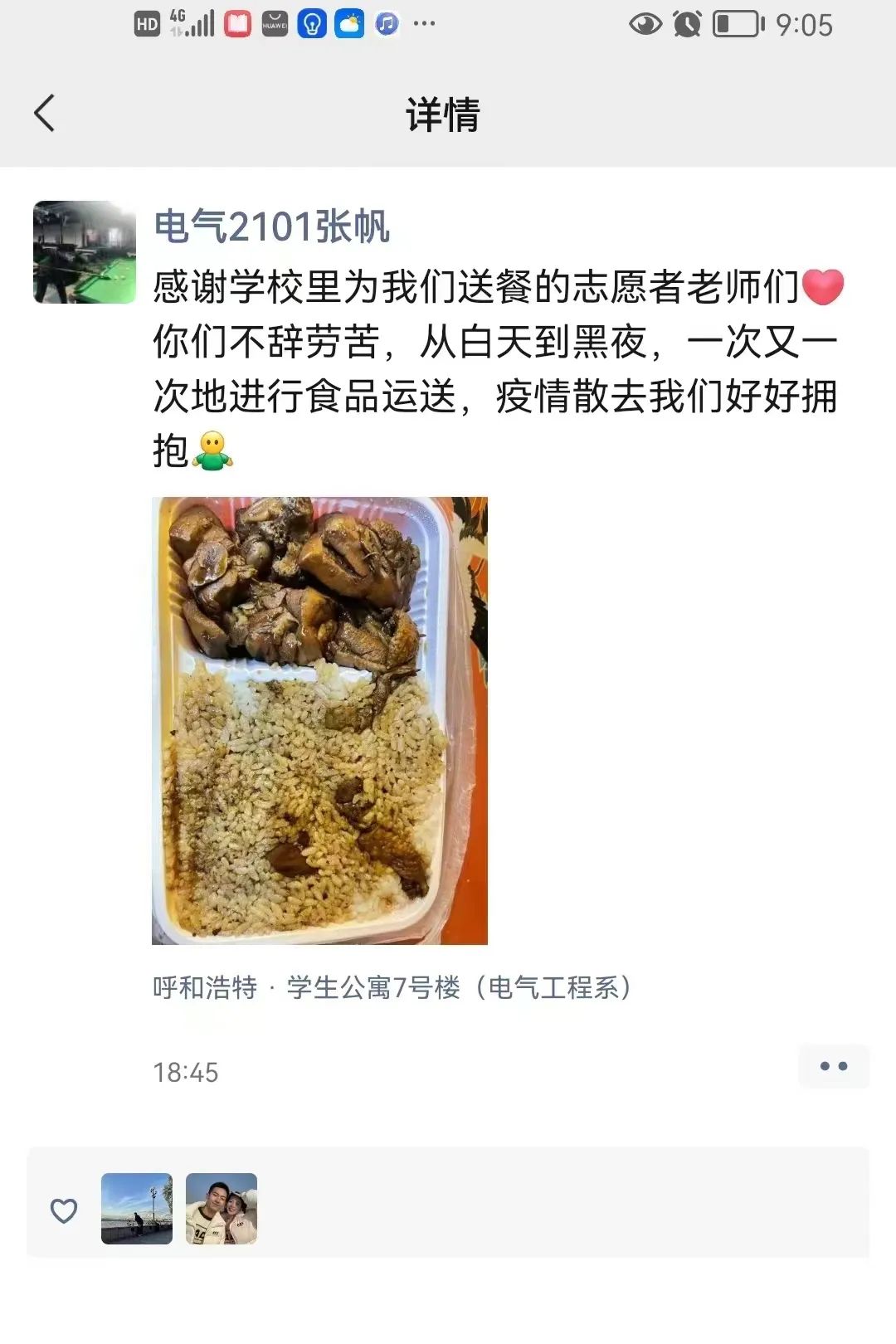
Task: Open poster's pool table profile avatar
Action: [x=85, y=252]
